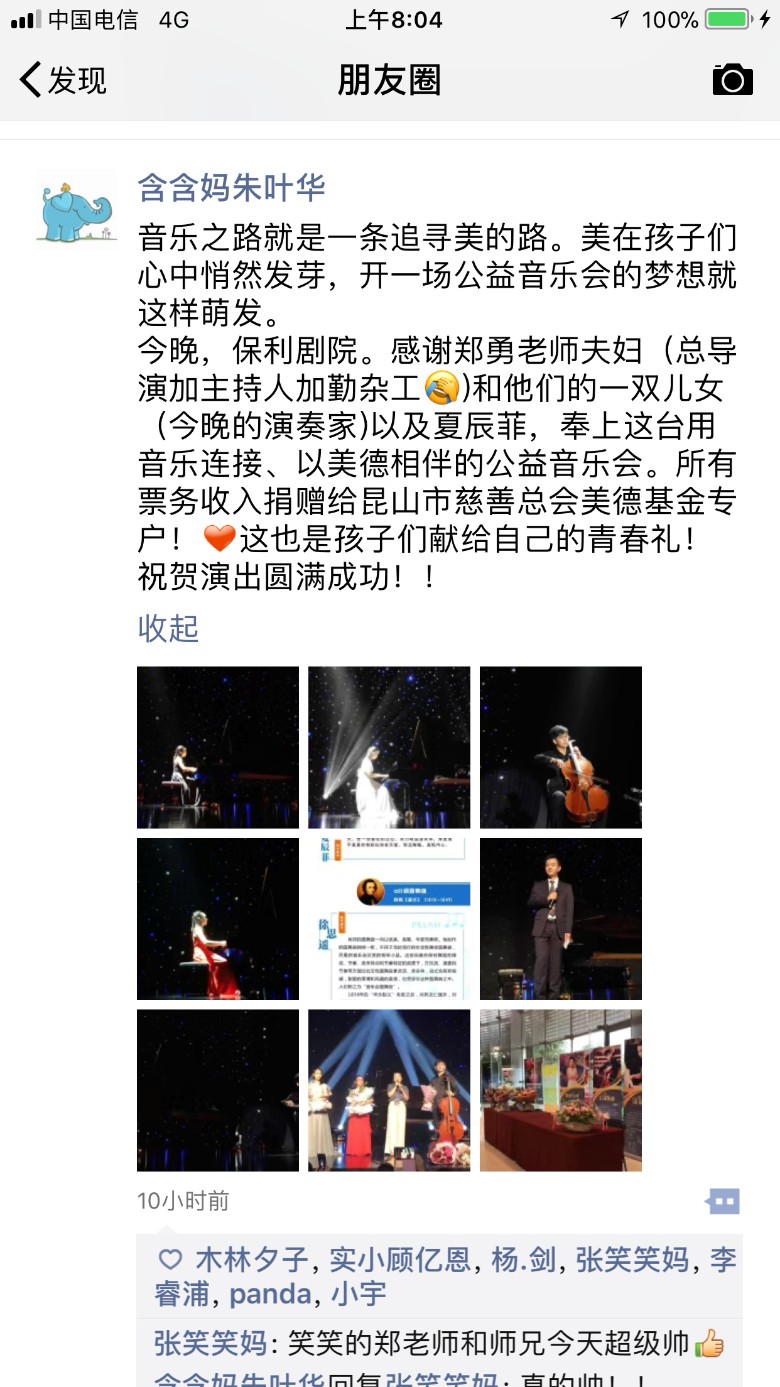The image size is (780, 1387).
Task: Open the photo of the pianist under spotlight beams
Action: [x=389, y=747]
